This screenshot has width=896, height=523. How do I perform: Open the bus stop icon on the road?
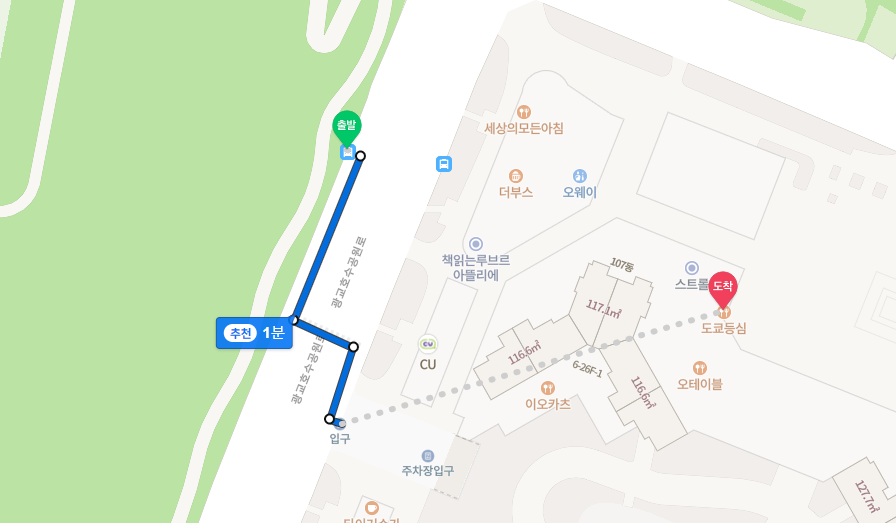click(444, 163)
